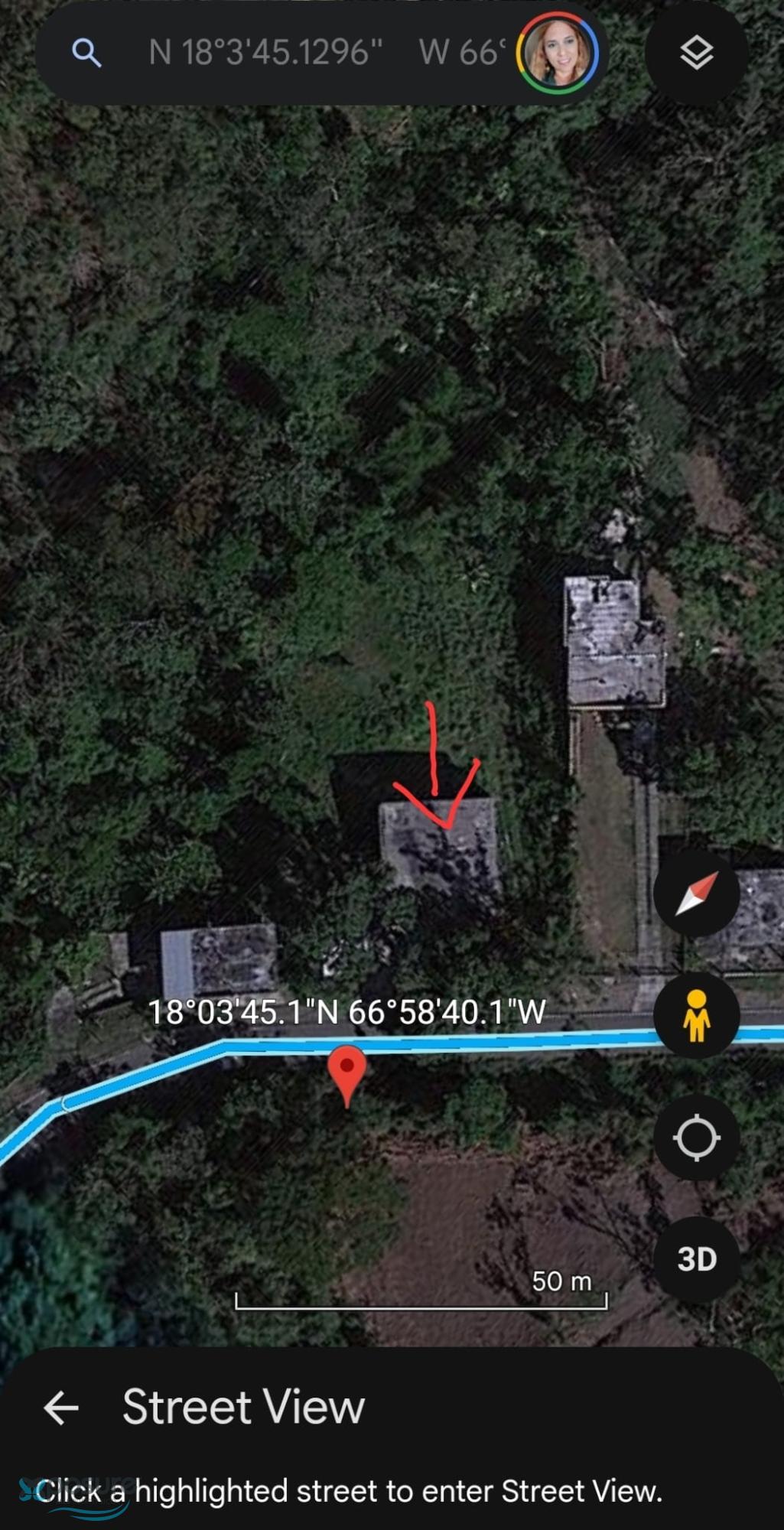Center map on my location
Viewport: 784px width, 1530px height.
[696, 1138]
